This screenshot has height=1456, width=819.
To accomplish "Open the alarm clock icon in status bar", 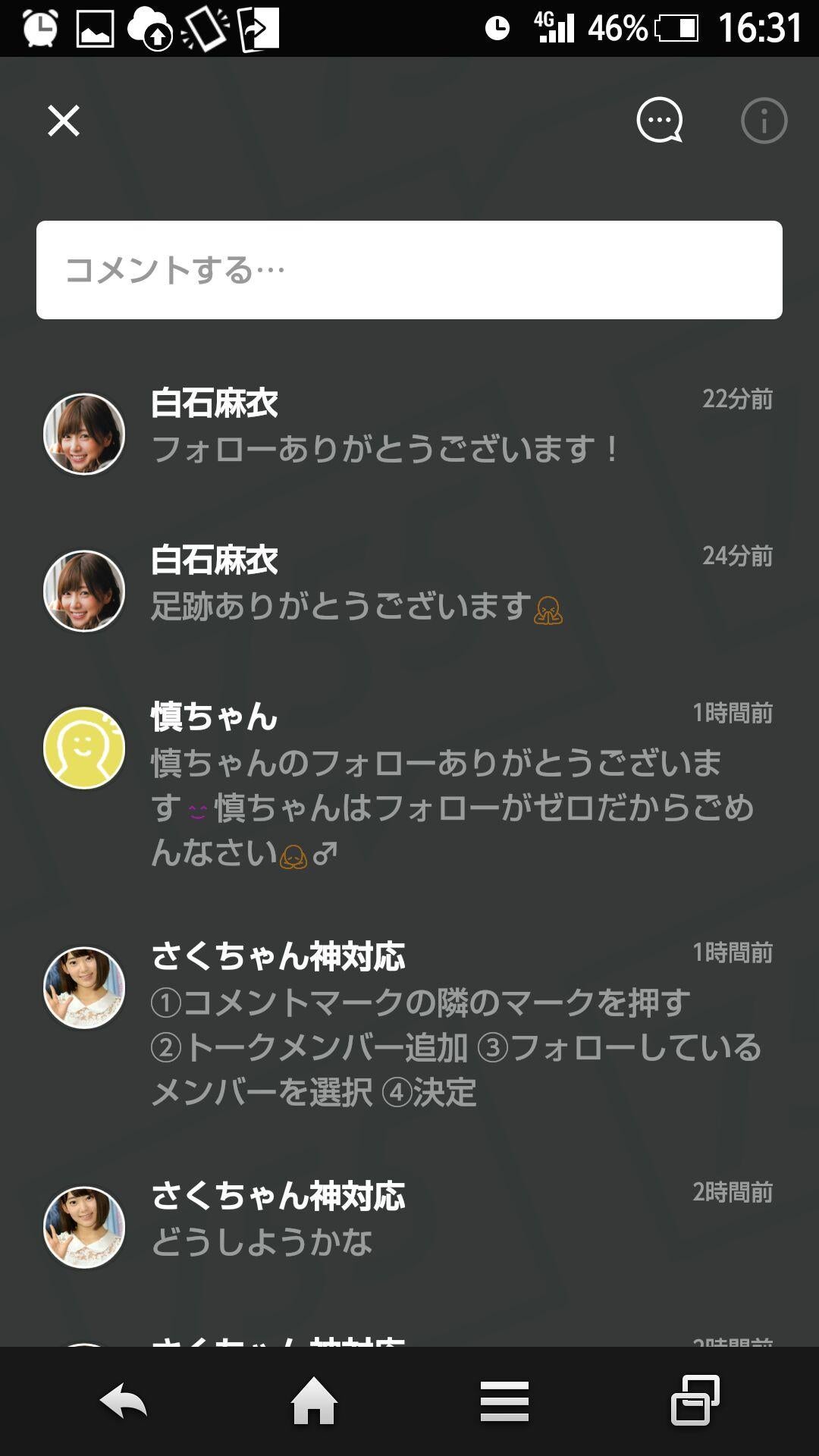I will tap(41, 27).
